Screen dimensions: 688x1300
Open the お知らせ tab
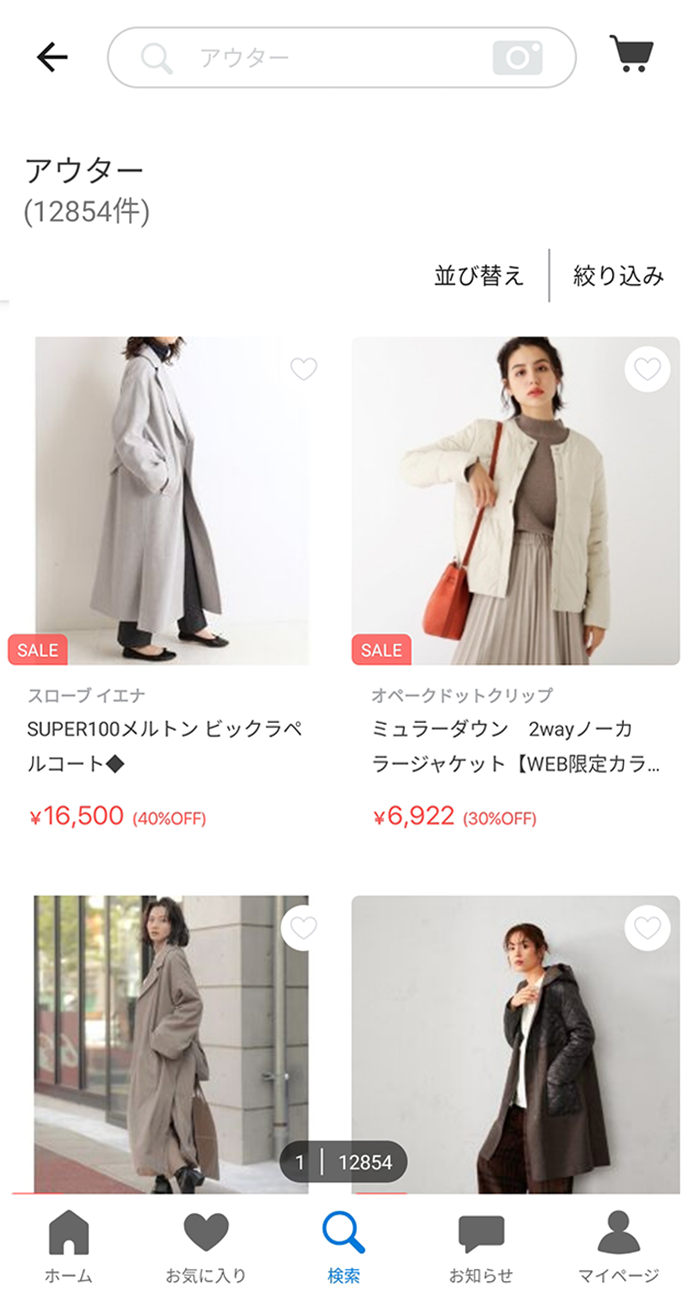point(481,1246)
